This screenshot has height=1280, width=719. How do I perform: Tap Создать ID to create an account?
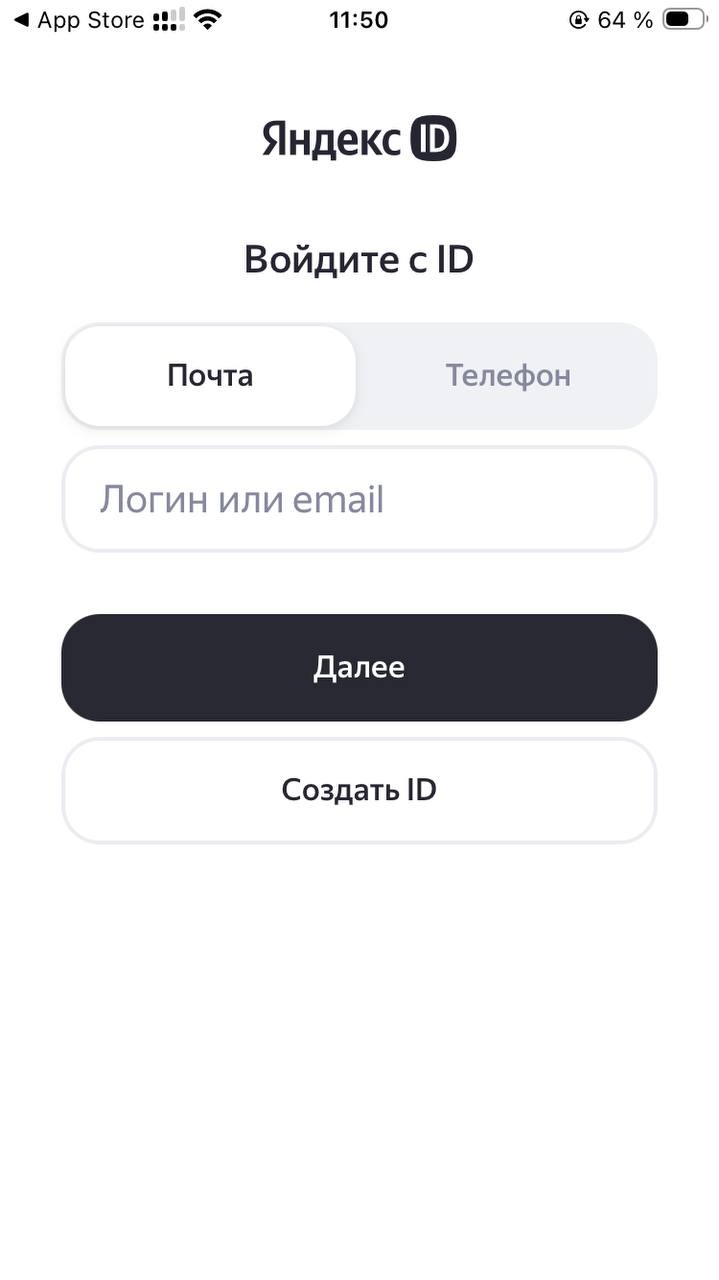click(x=359, y=791)
